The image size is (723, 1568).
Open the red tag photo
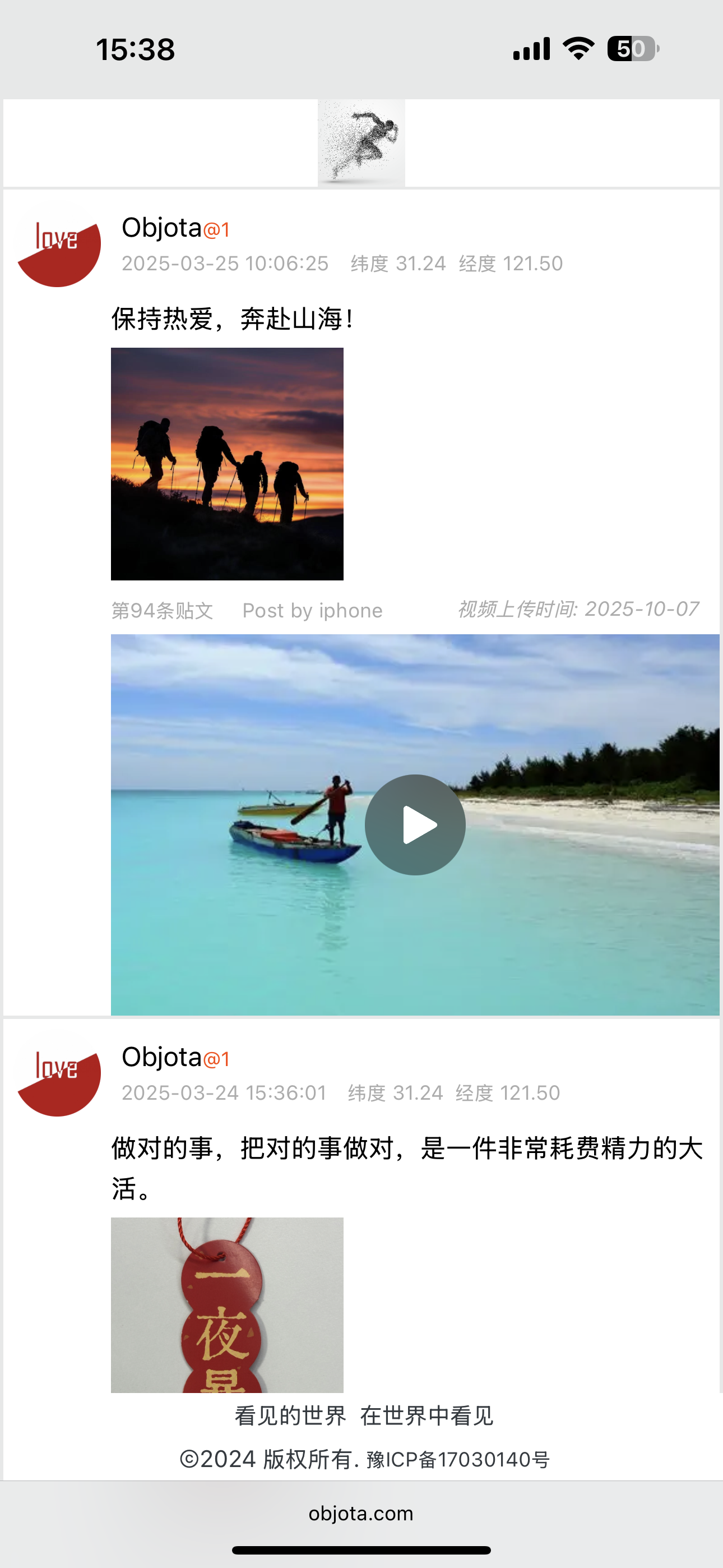227,1304
